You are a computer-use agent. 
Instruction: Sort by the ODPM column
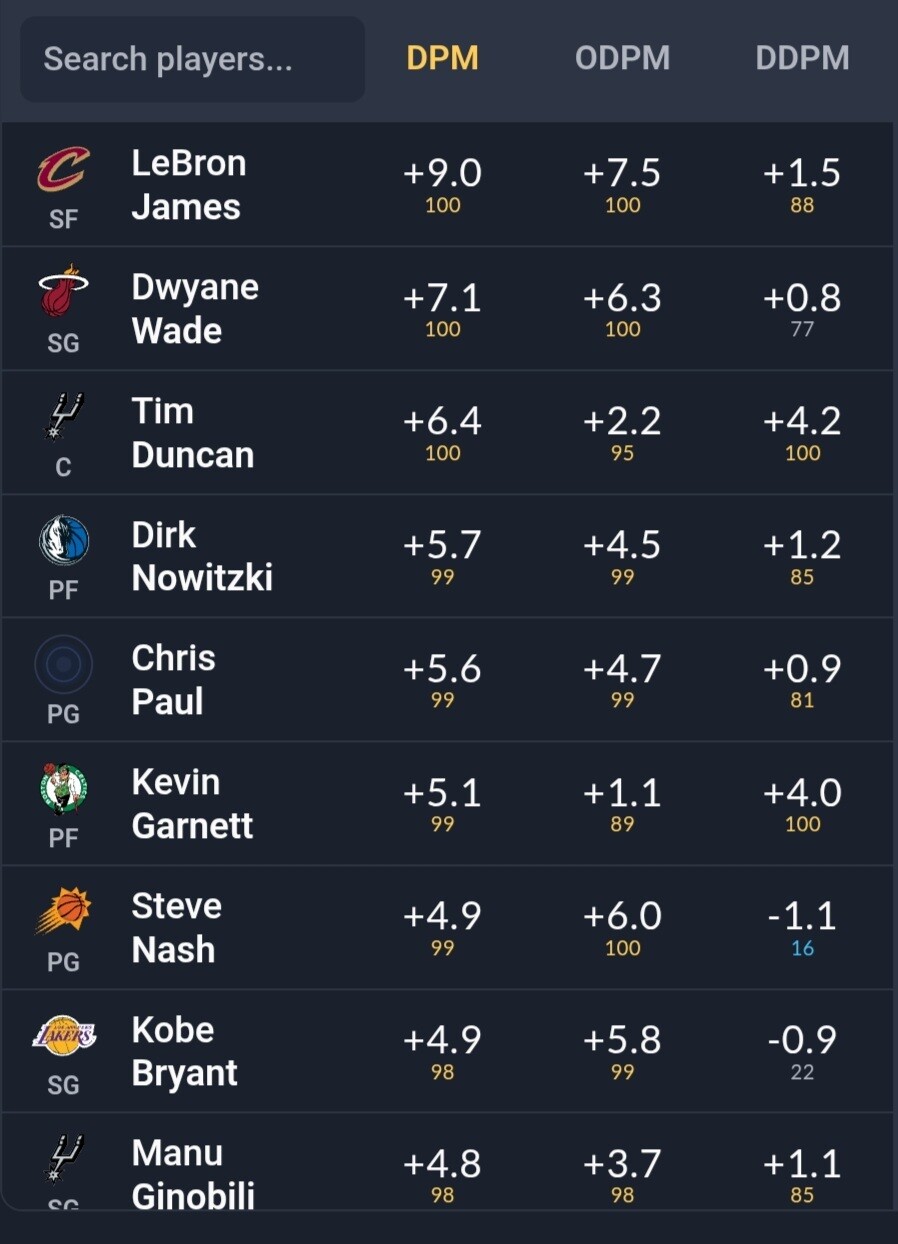click(622, 58)
